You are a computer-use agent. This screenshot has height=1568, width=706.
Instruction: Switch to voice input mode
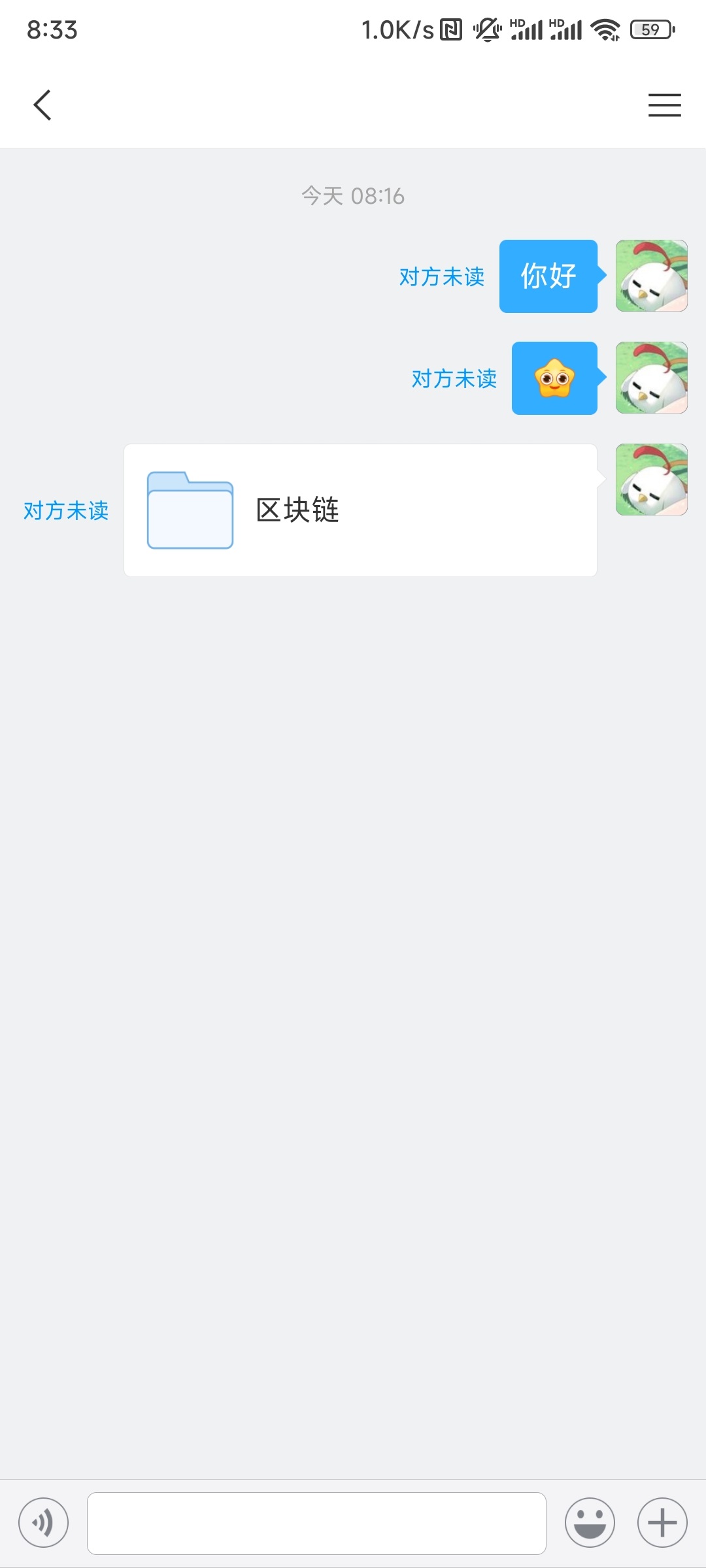point(43,1523)
